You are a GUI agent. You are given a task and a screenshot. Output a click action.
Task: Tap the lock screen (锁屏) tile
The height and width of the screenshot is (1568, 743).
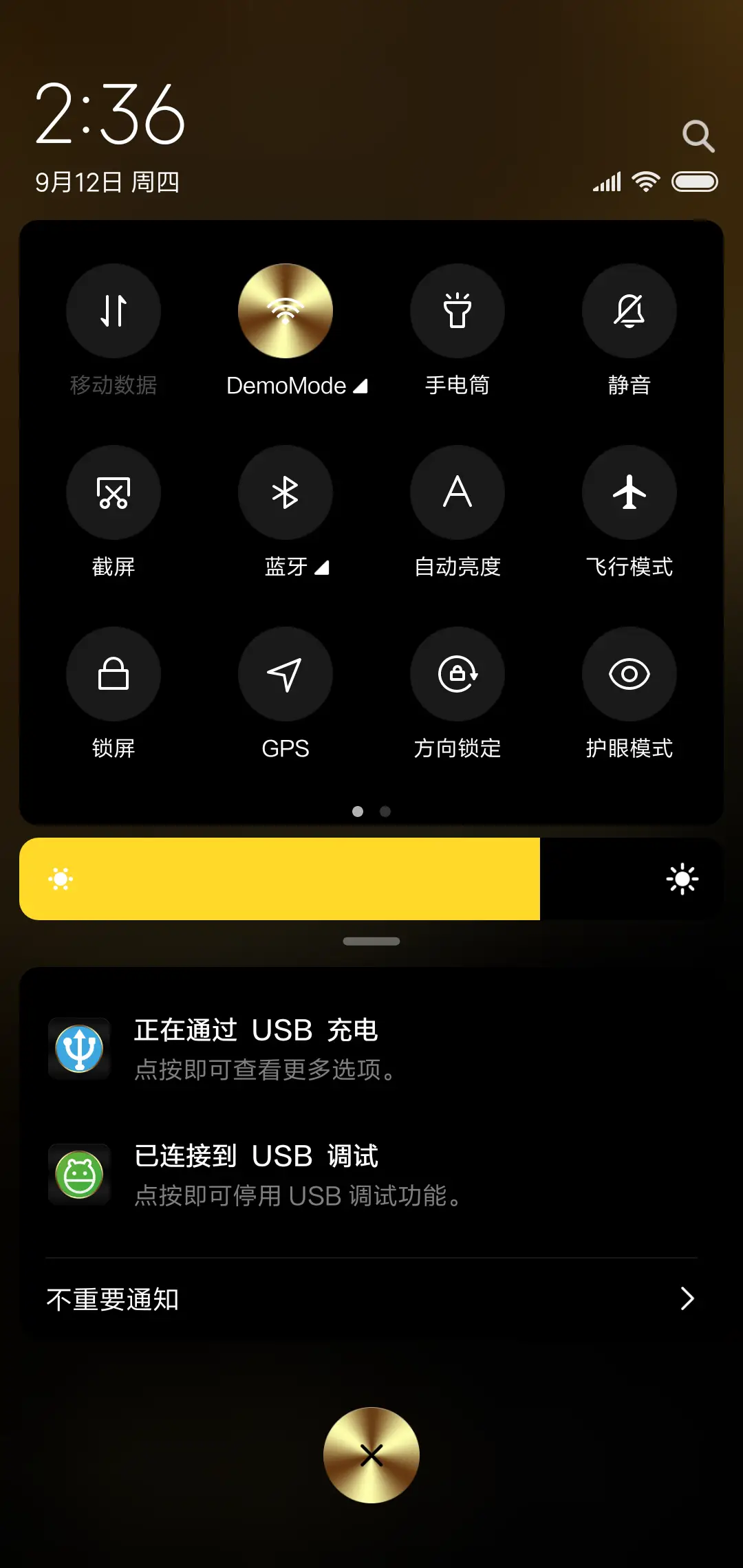114,674
